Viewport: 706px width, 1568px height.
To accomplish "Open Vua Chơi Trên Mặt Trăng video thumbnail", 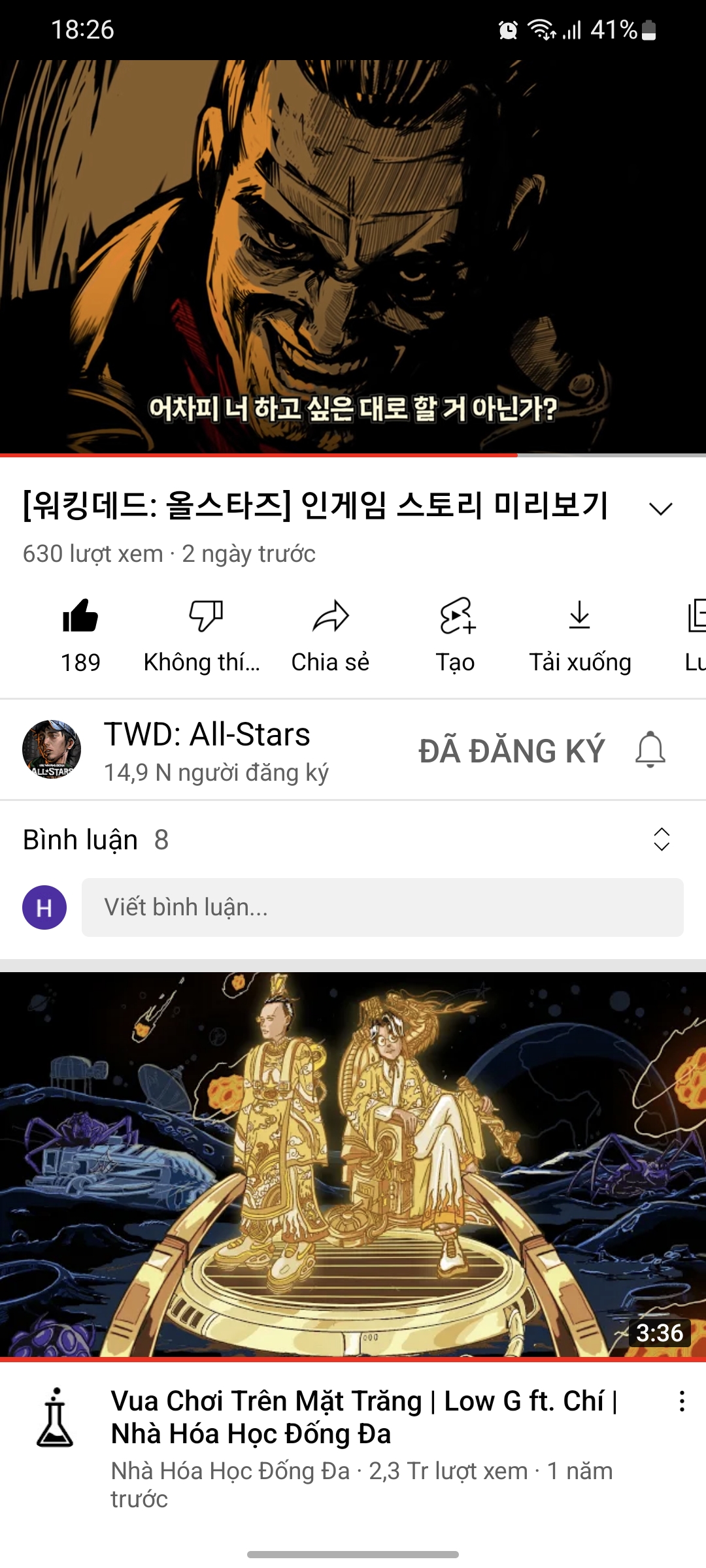I will 353,1164.
